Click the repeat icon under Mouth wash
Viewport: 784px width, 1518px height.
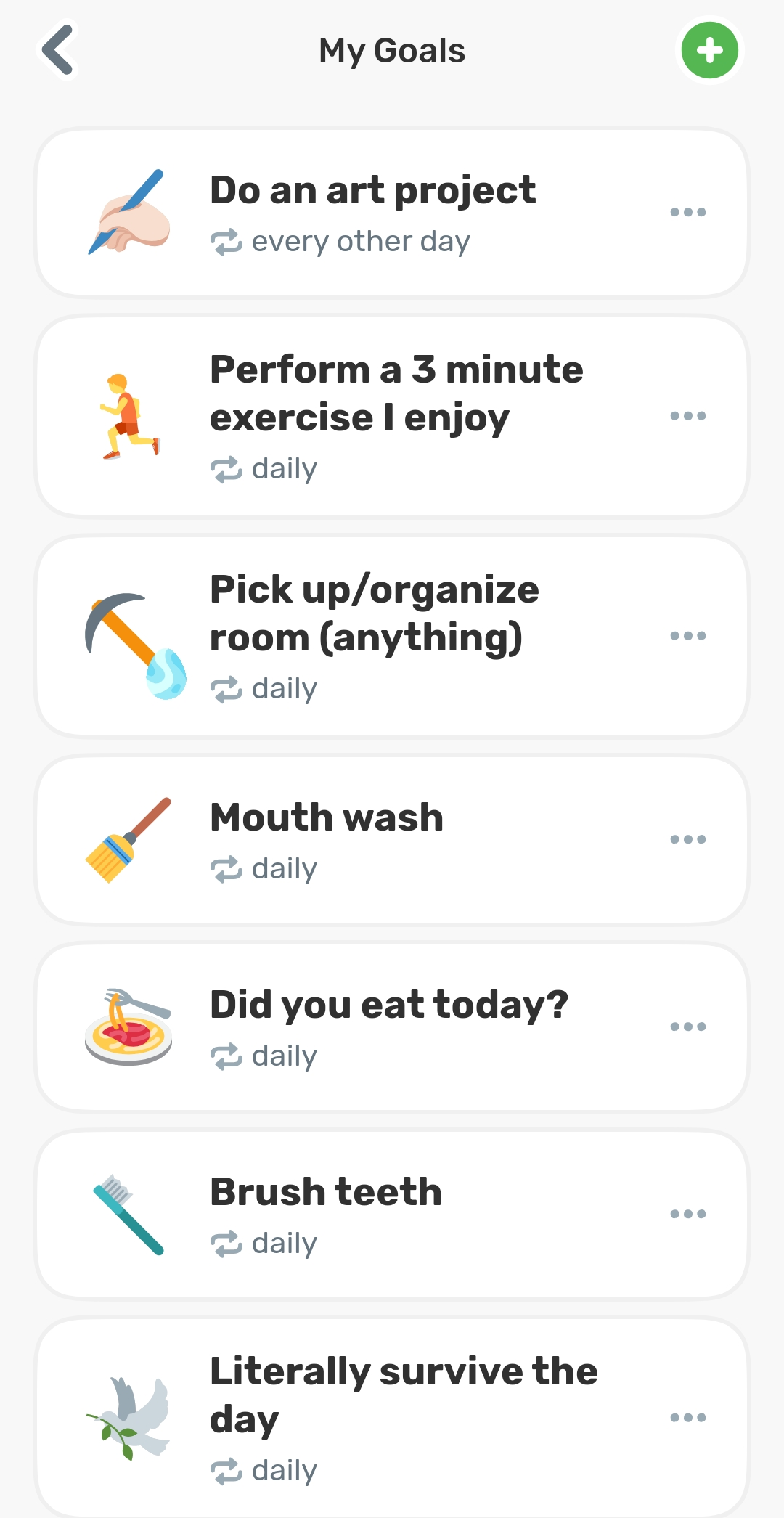tap(227, 868)
